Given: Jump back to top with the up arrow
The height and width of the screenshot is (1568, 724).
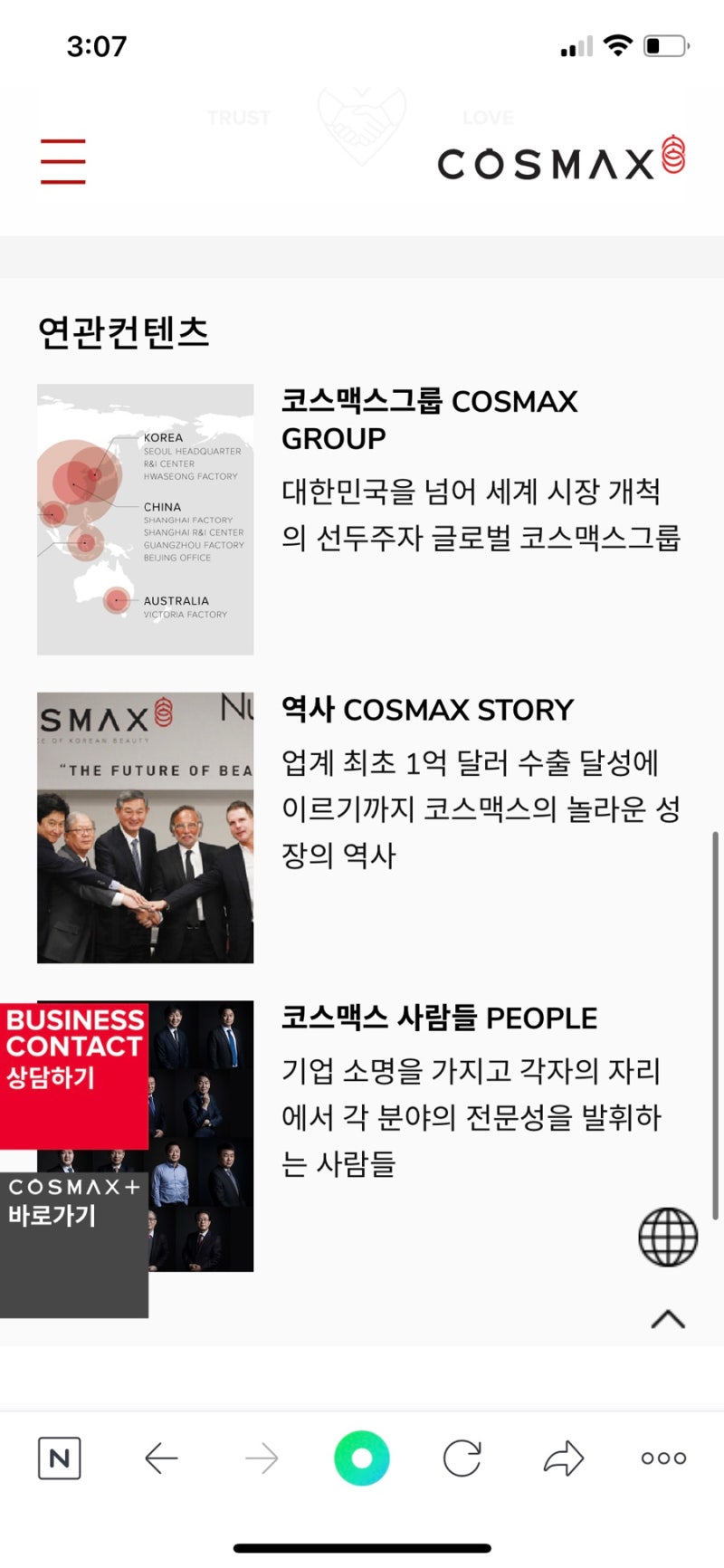Looking at the screenshot, I should coord(668,1319).
